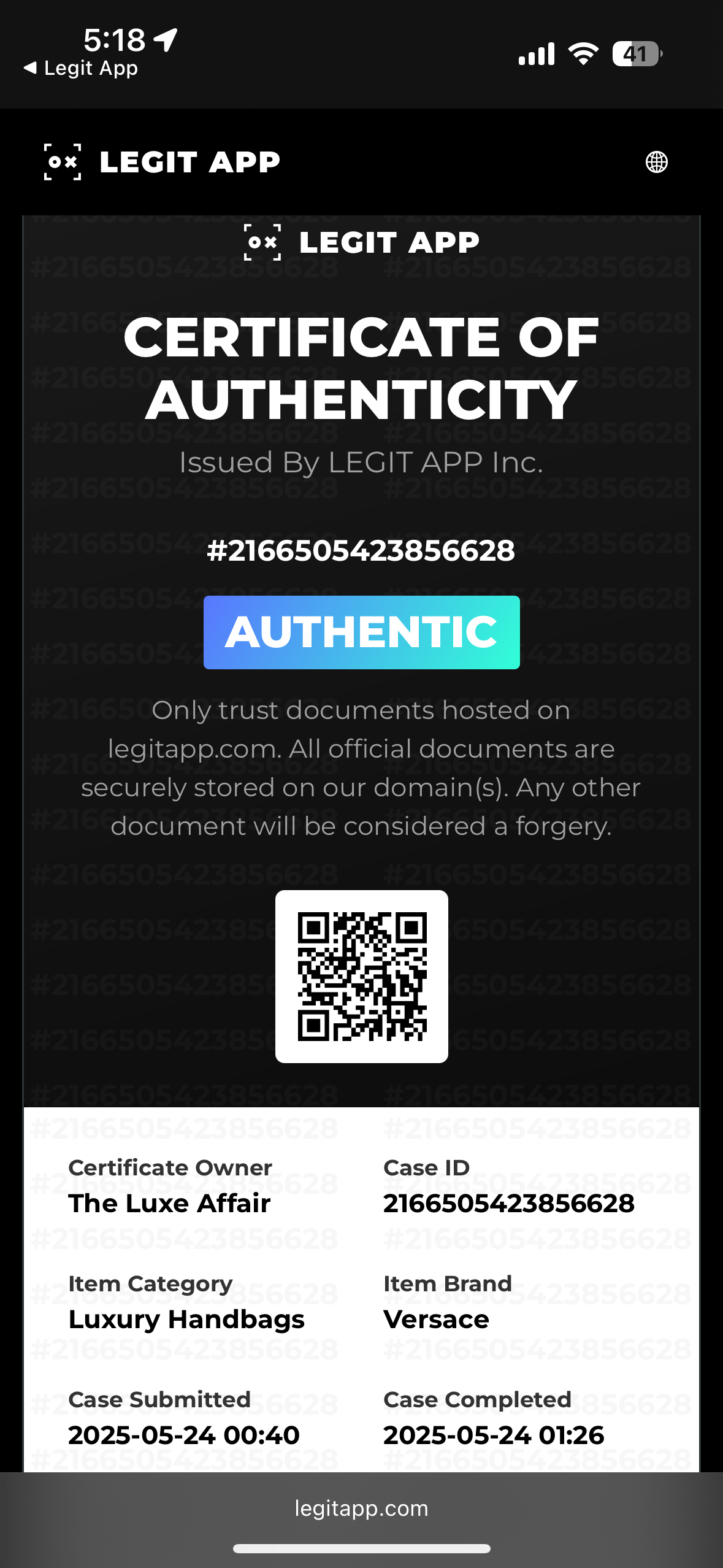Tap the legitapp.com address bar
The width and height of the screenshot is (723, 1568).
coord(361,1508)
